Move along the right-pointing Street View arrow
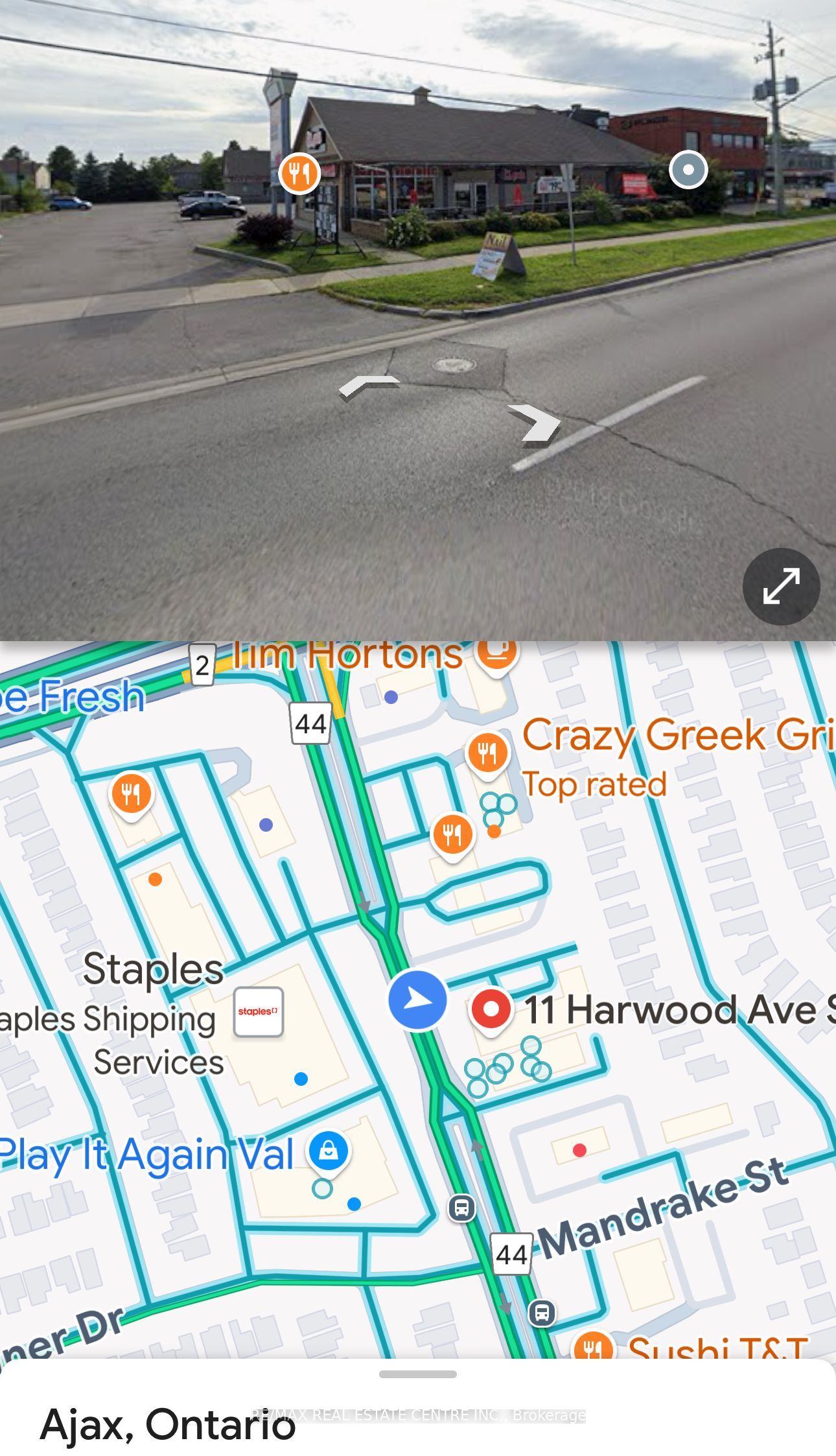The width and height of the screenshot is (836, 1456). 535,425
